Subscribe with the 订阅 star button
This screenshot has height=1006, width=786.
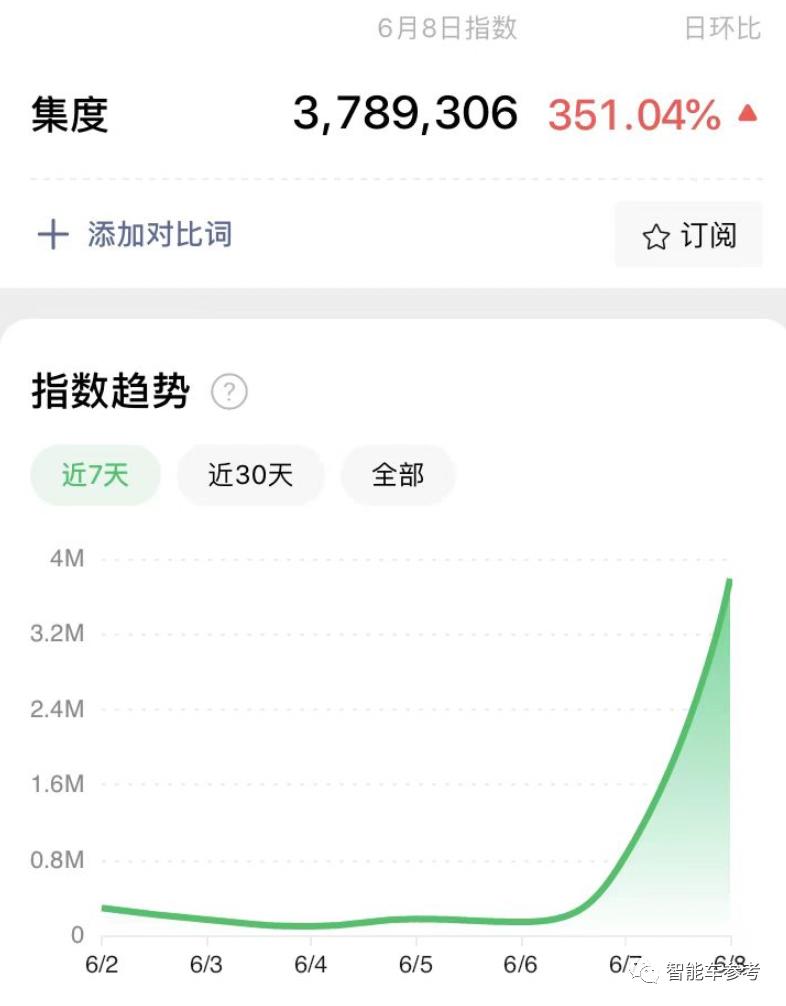click(x=688, y=235)
